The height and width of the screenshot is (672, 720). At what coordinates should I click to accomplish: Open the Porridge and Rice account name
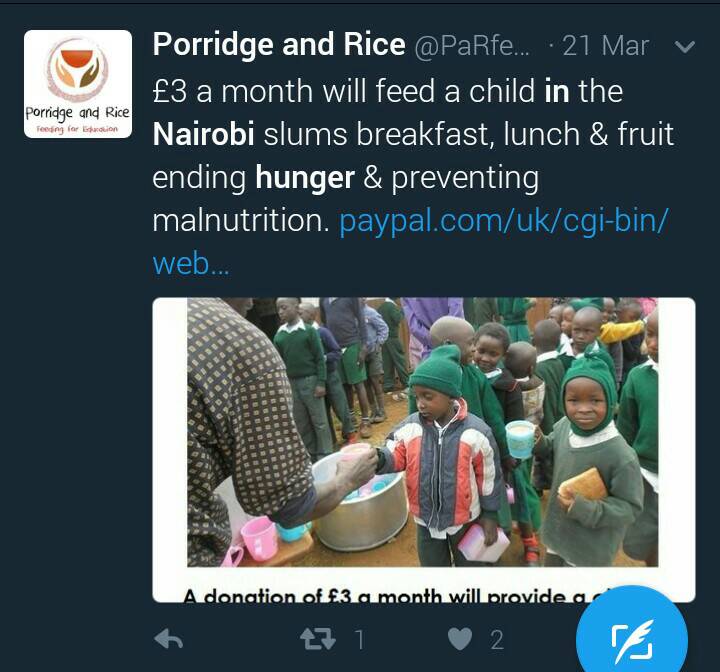tap(279, 45)
